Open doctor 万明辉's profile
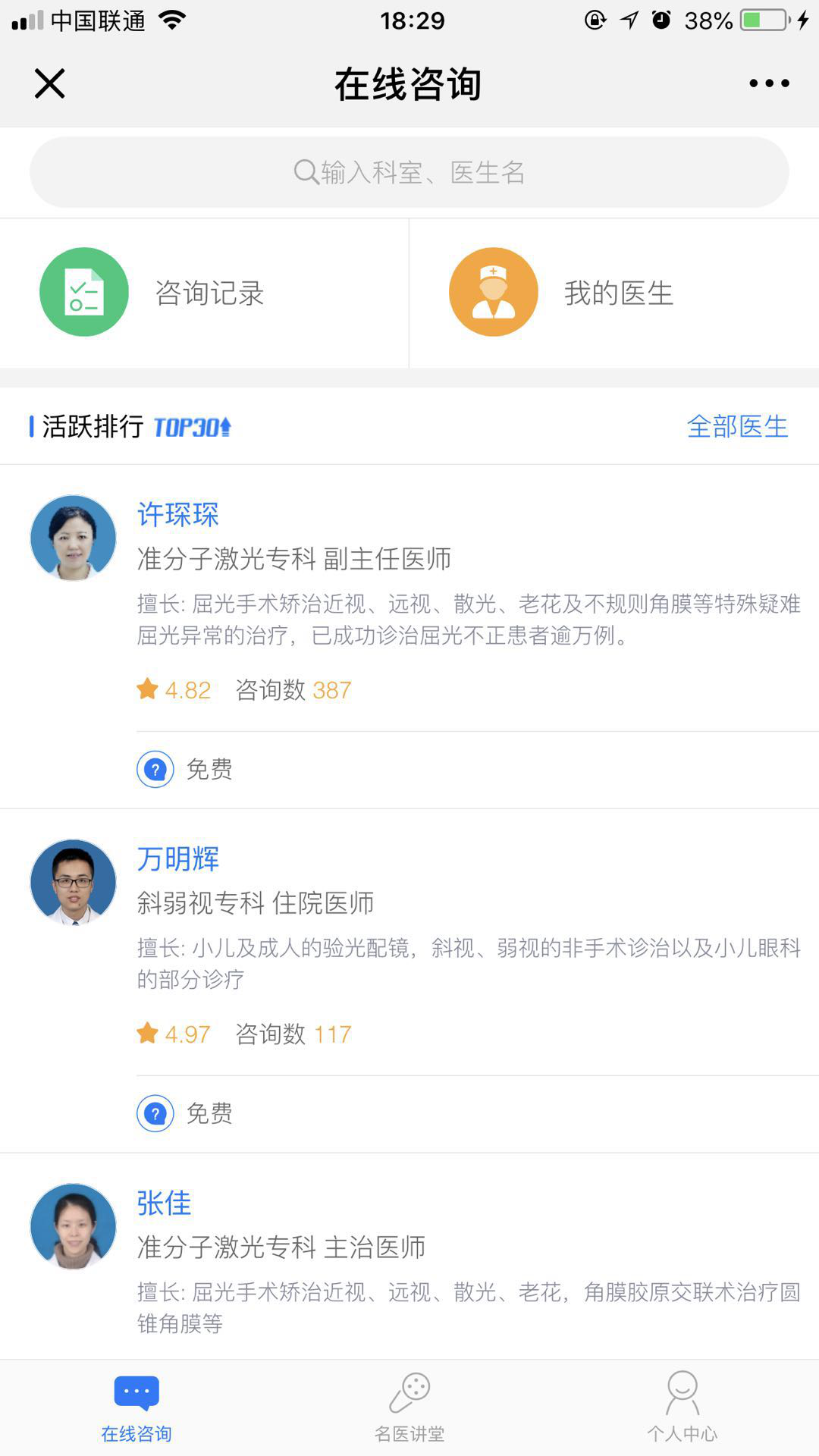This screenshot has height=1456, width=819. tap(178, 859)
